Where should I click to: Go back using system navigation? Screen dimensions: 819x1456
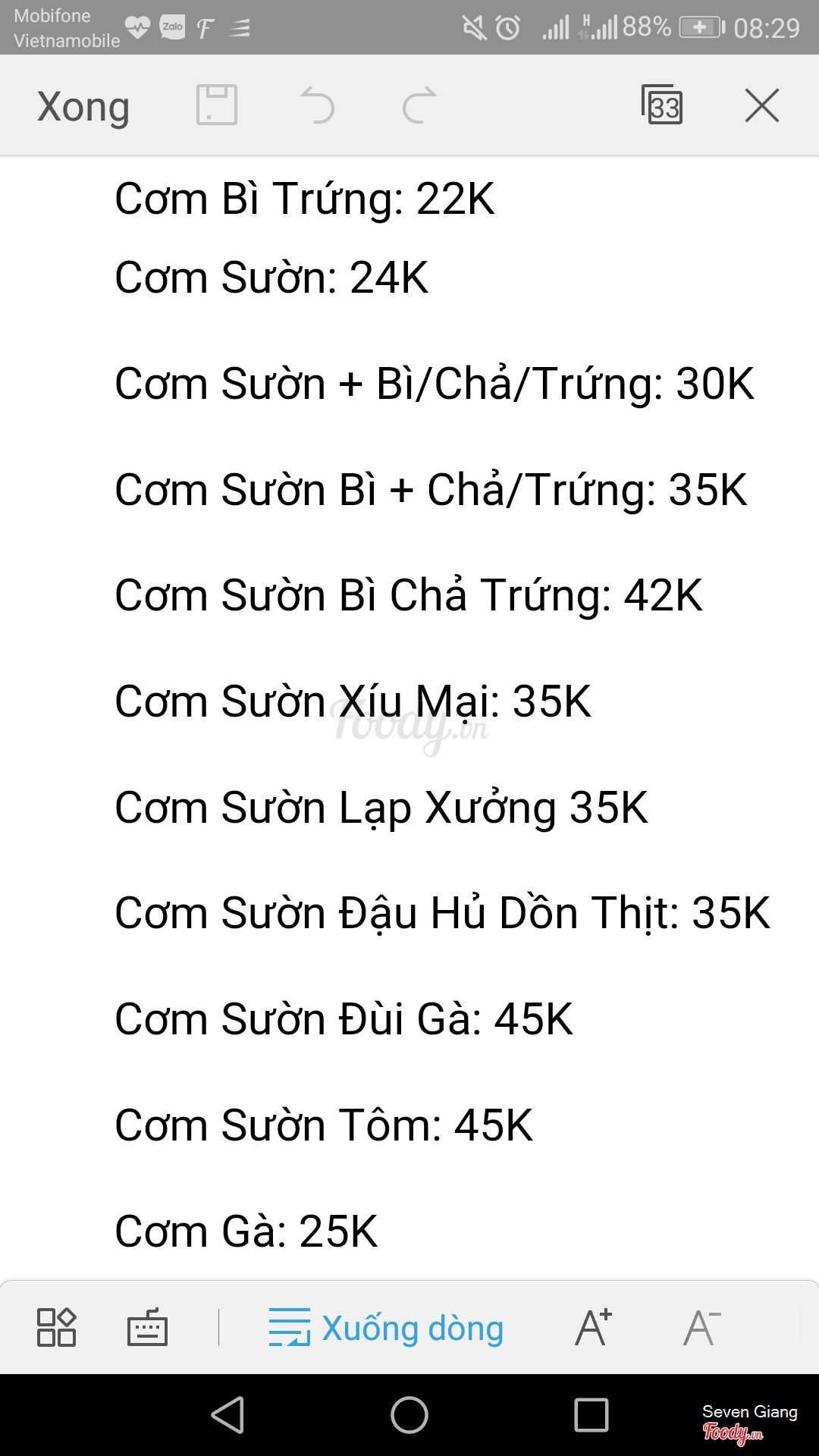227,1415
